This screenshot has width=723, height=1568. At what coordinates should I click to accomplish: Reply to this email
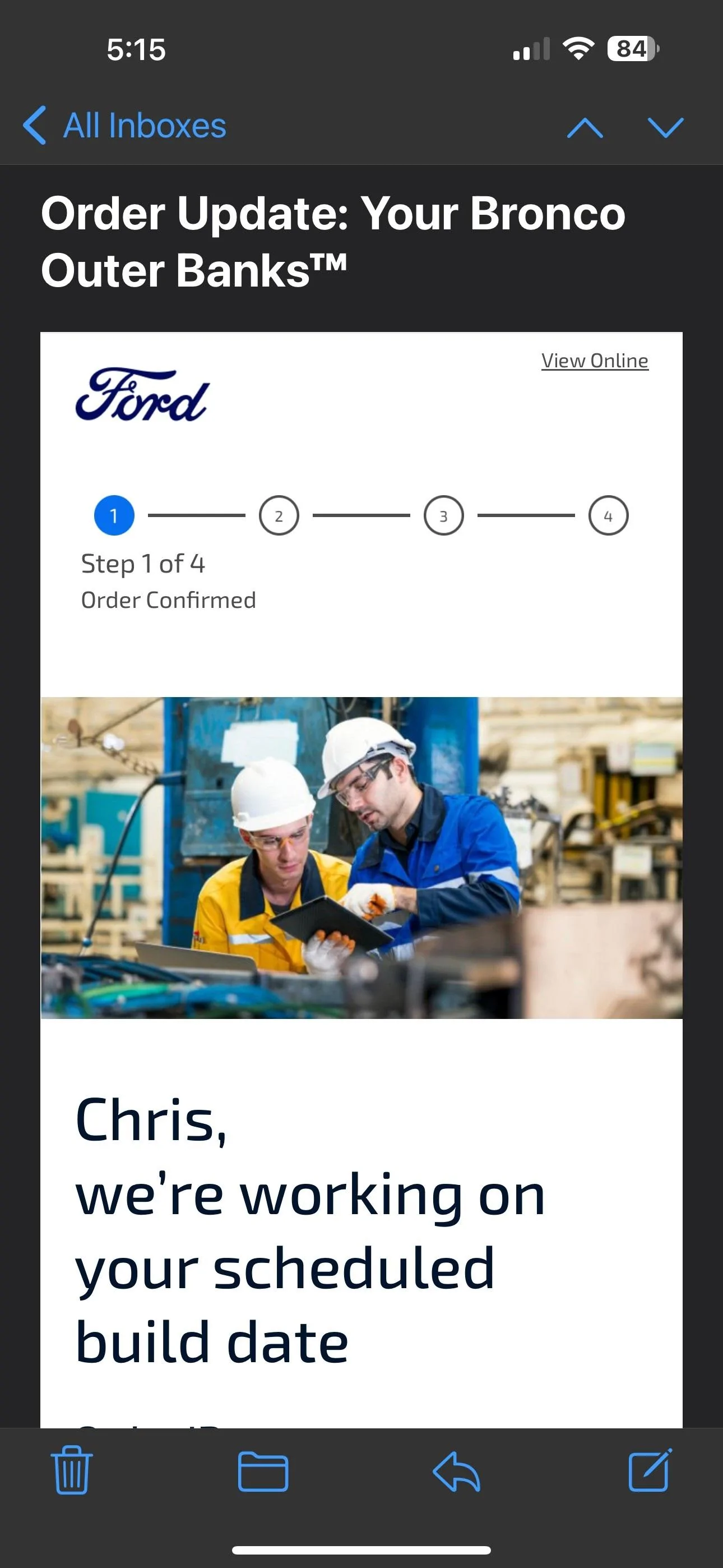pos(456,1472)
